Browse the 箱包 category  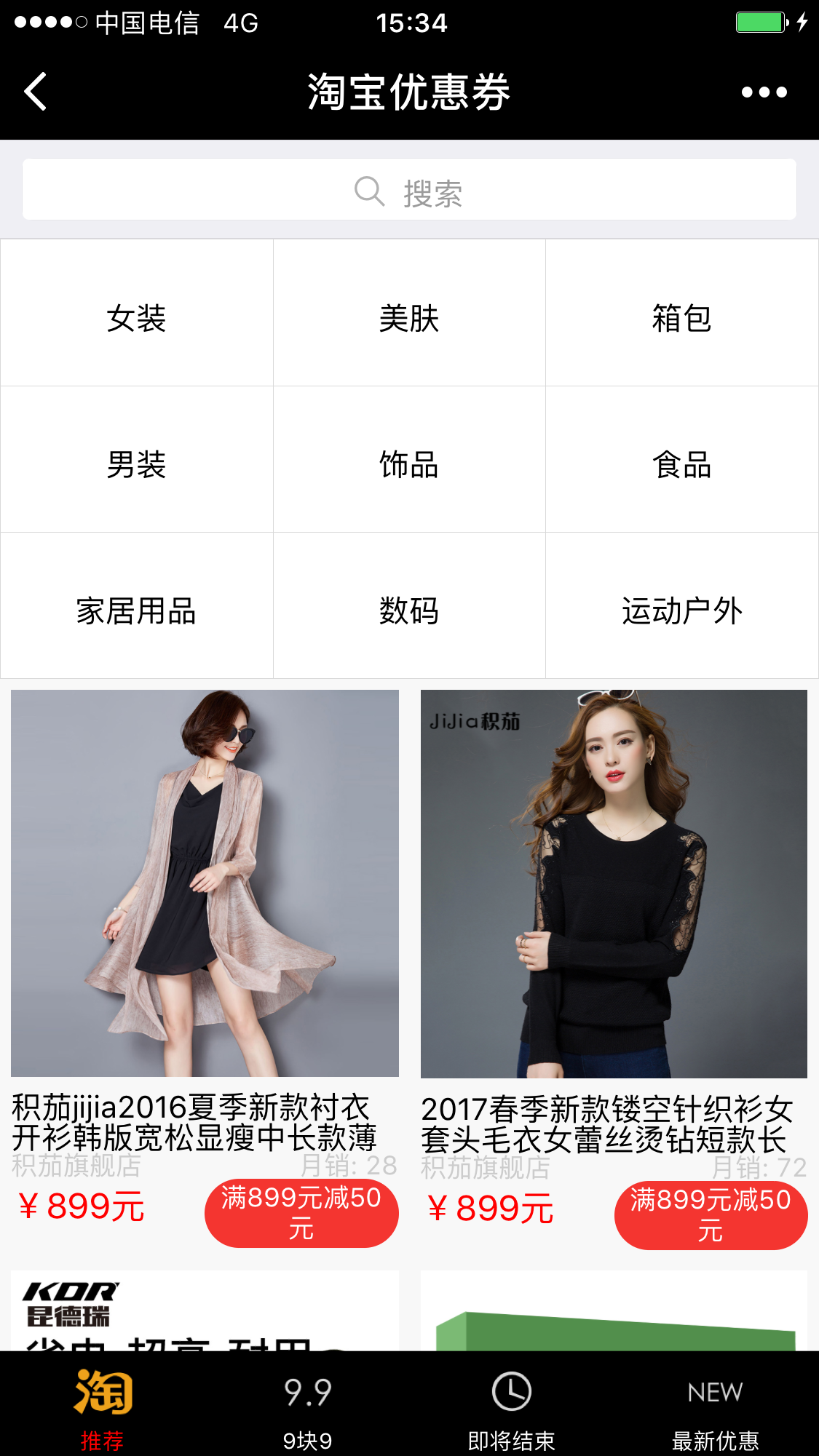coord(681,318)
